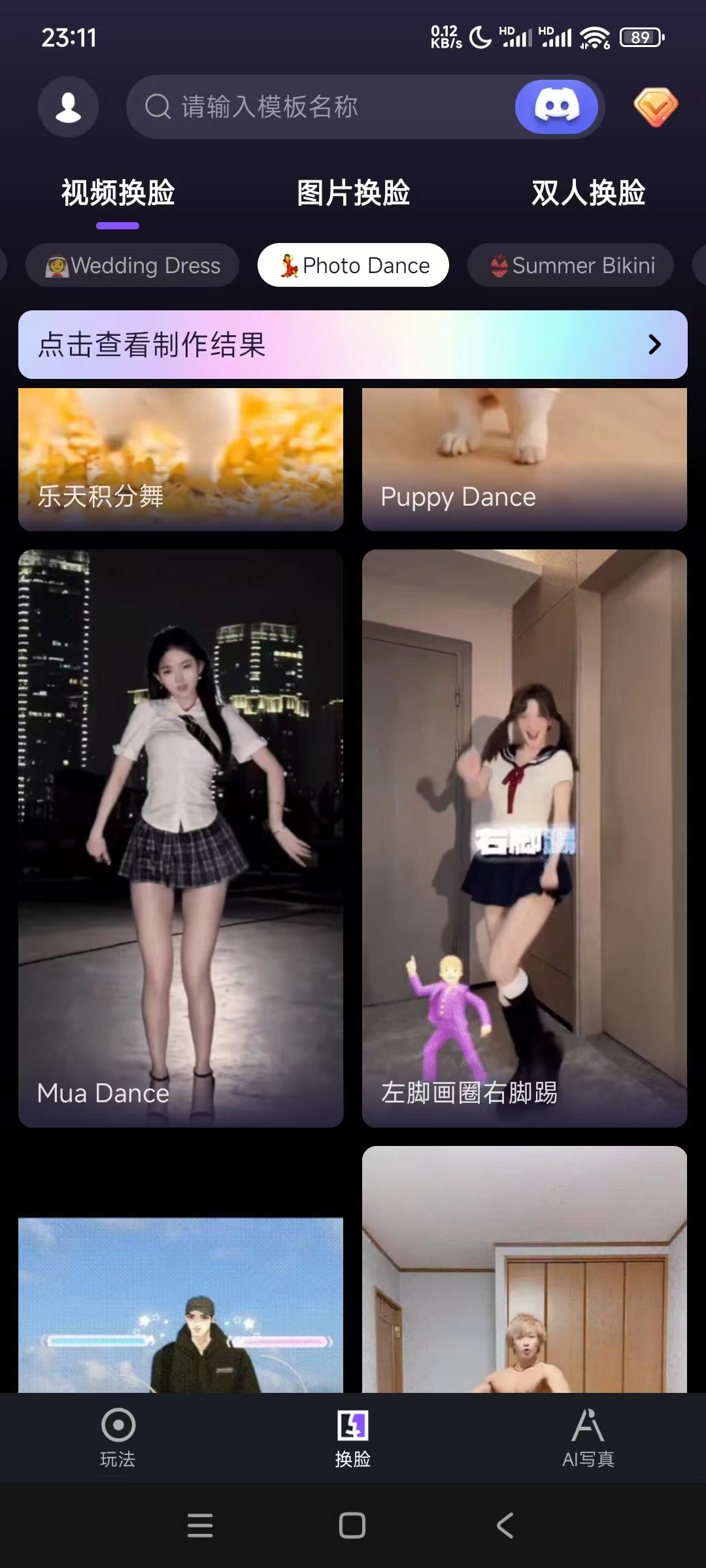Switch to the 双人换脸 tab
706x1568 pixels.
[x=587, y=193]
